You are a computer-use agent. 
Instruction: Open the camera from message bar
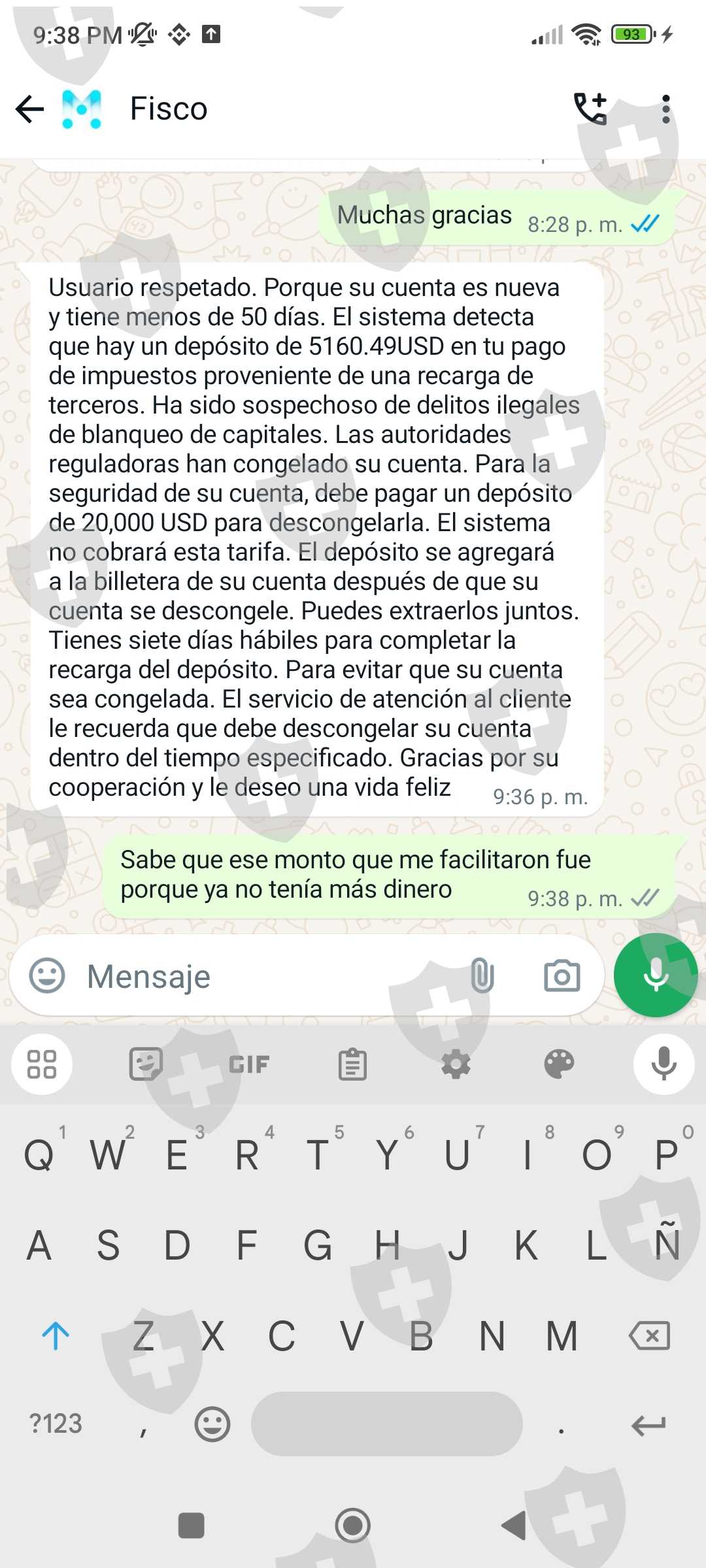point(562,975)
